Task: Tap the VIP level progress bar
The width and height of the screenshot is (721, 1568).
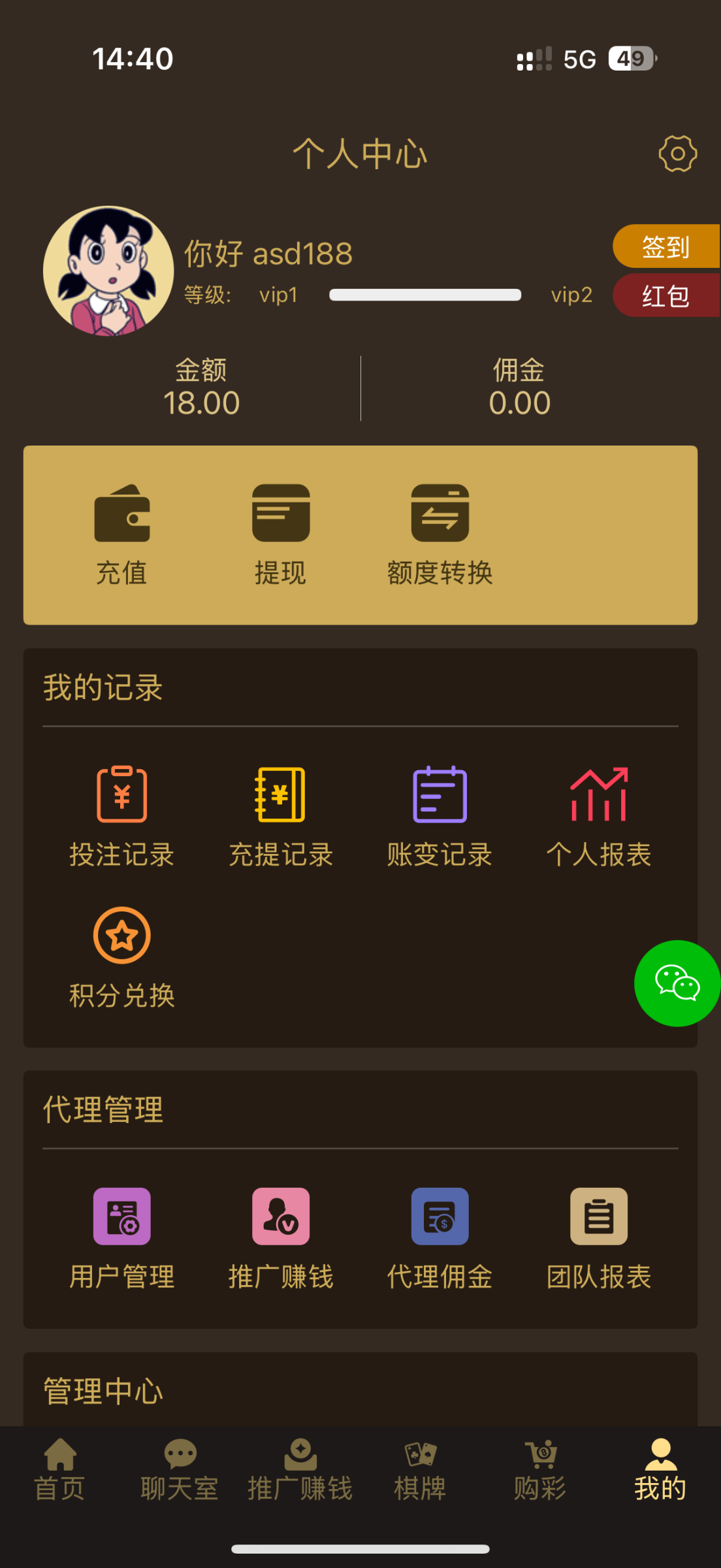Action: click(425, 295)
